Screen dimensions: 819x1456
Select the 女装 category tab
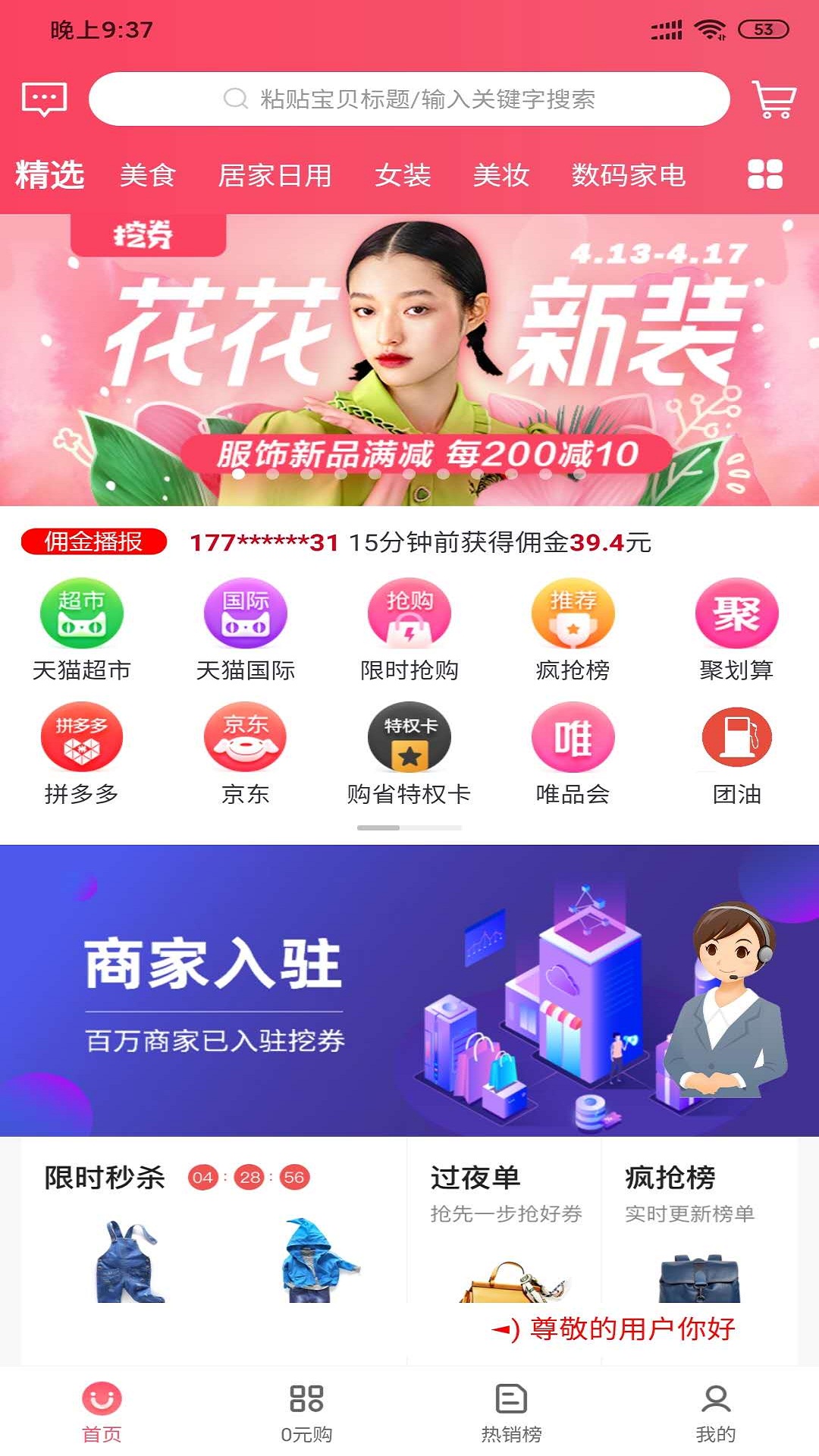click(x=403, y=176)
